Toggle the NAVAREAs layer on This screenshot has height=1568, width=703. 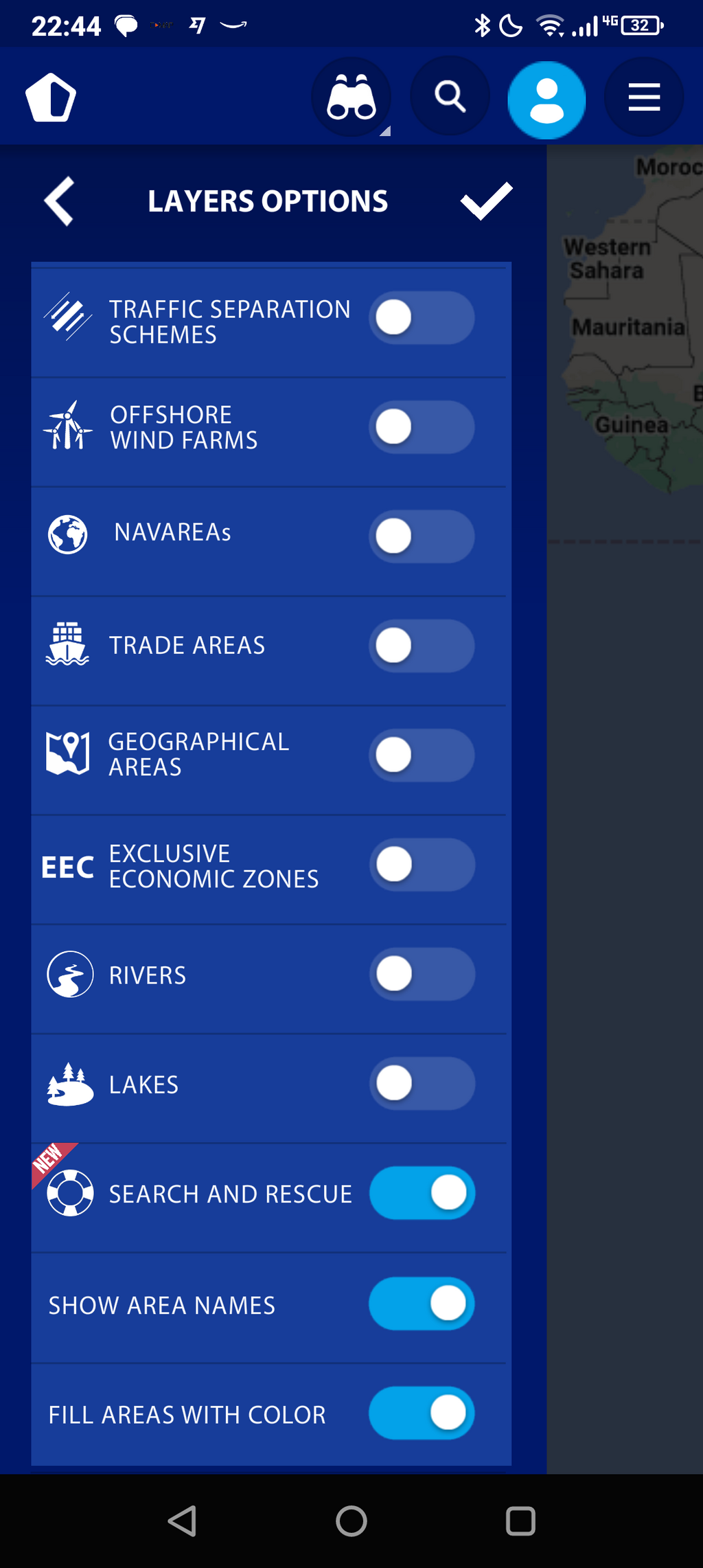tap(422, 536)
